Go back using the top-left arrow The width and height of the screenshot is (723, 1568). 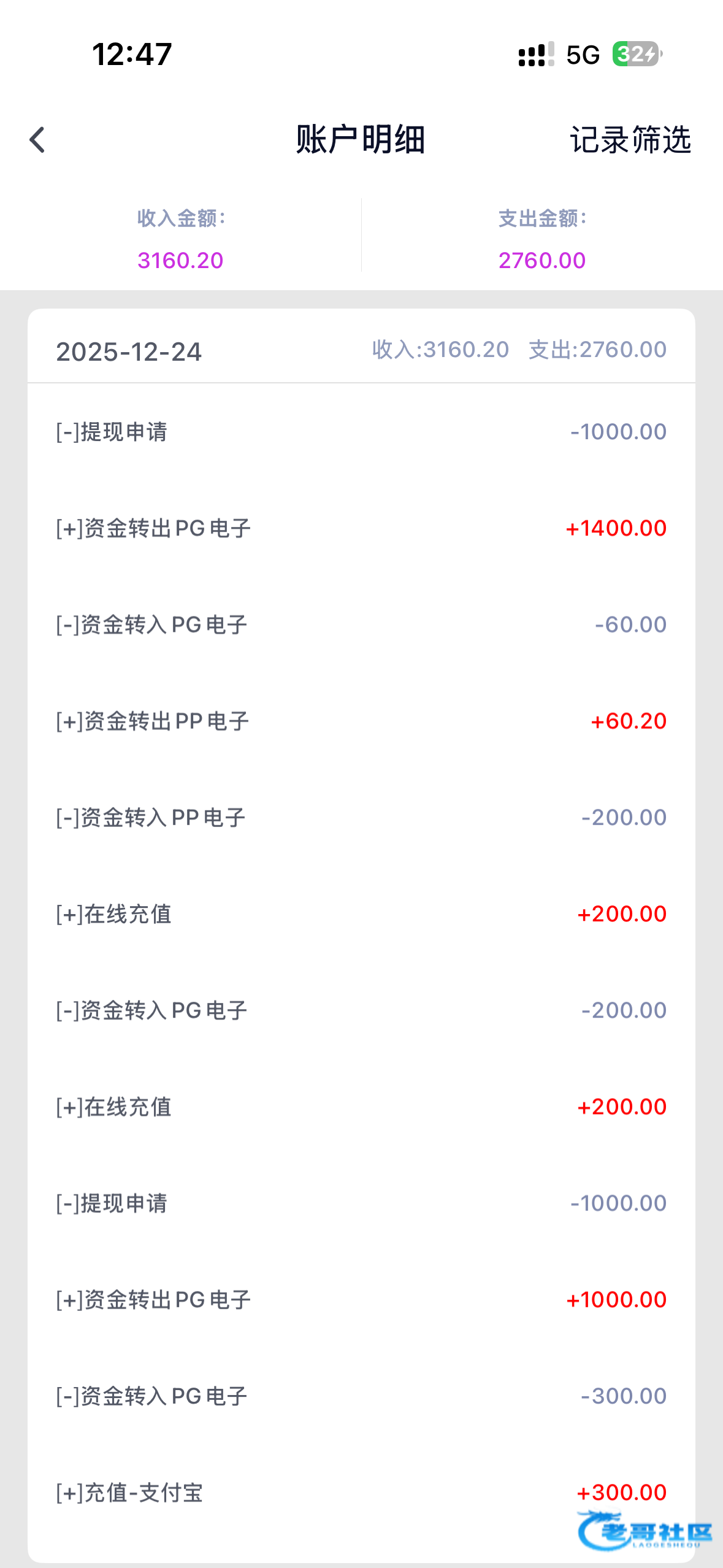(x=37, y=140)
